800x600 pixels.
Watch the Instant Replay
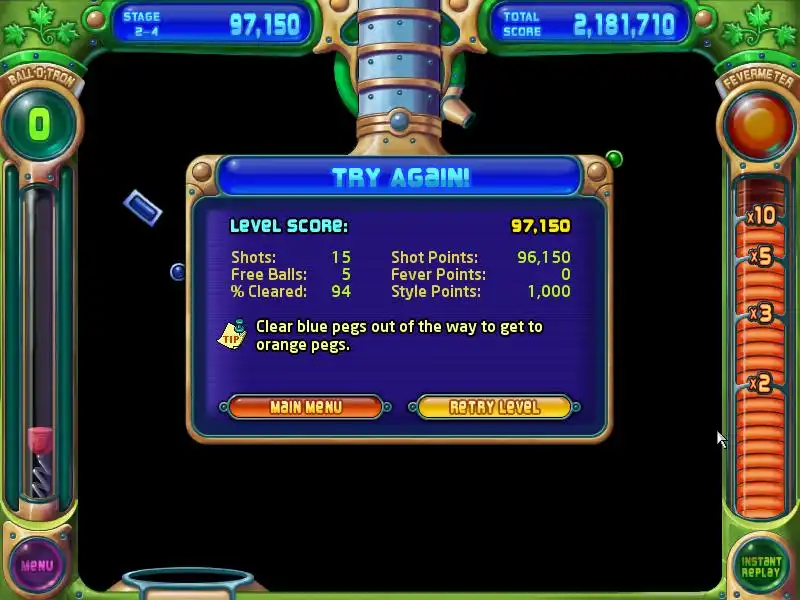point(761,566)
